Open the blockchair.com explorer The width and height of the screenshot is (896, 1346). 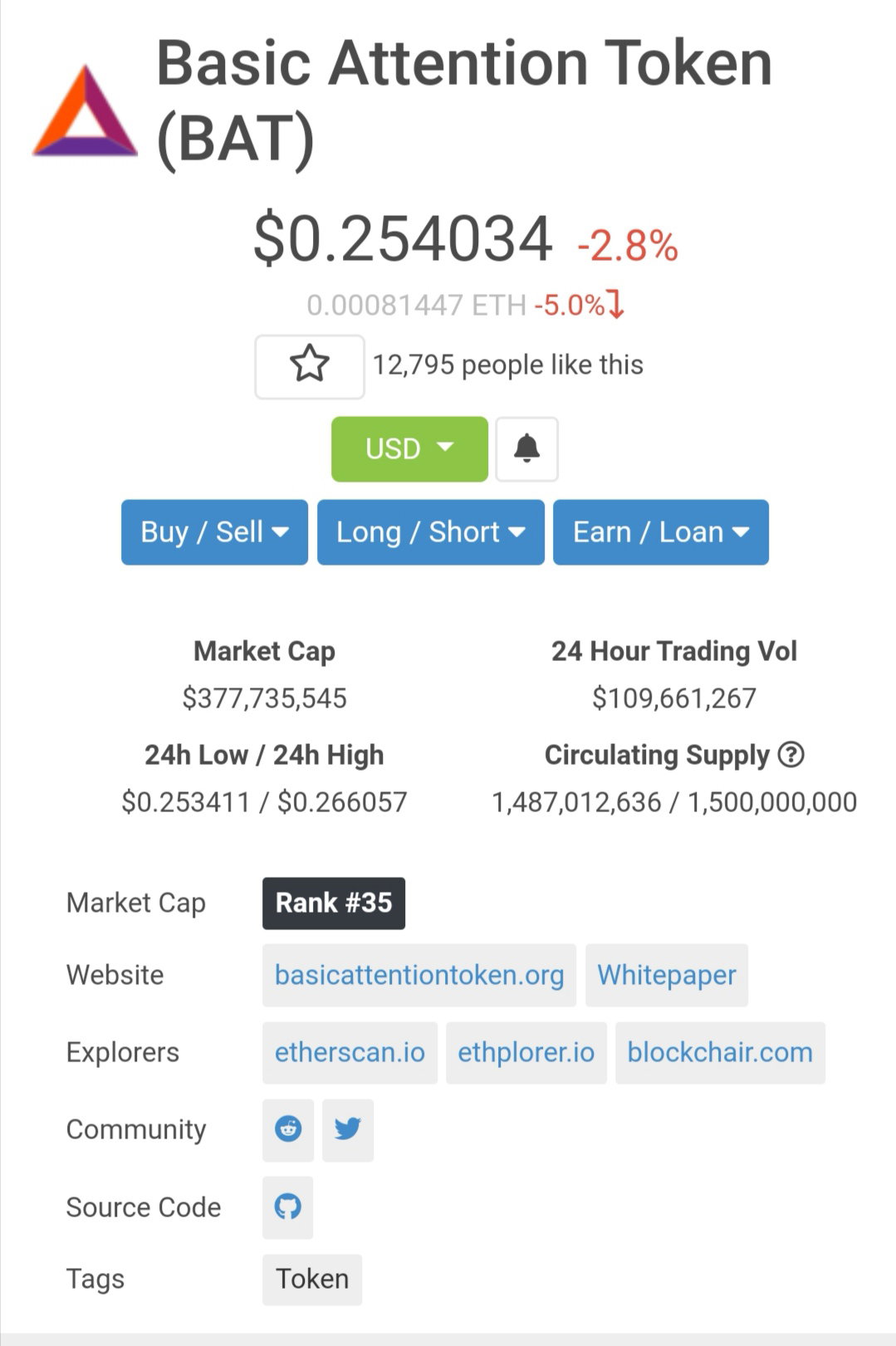pyautogui.click(x=720, y=1053)
